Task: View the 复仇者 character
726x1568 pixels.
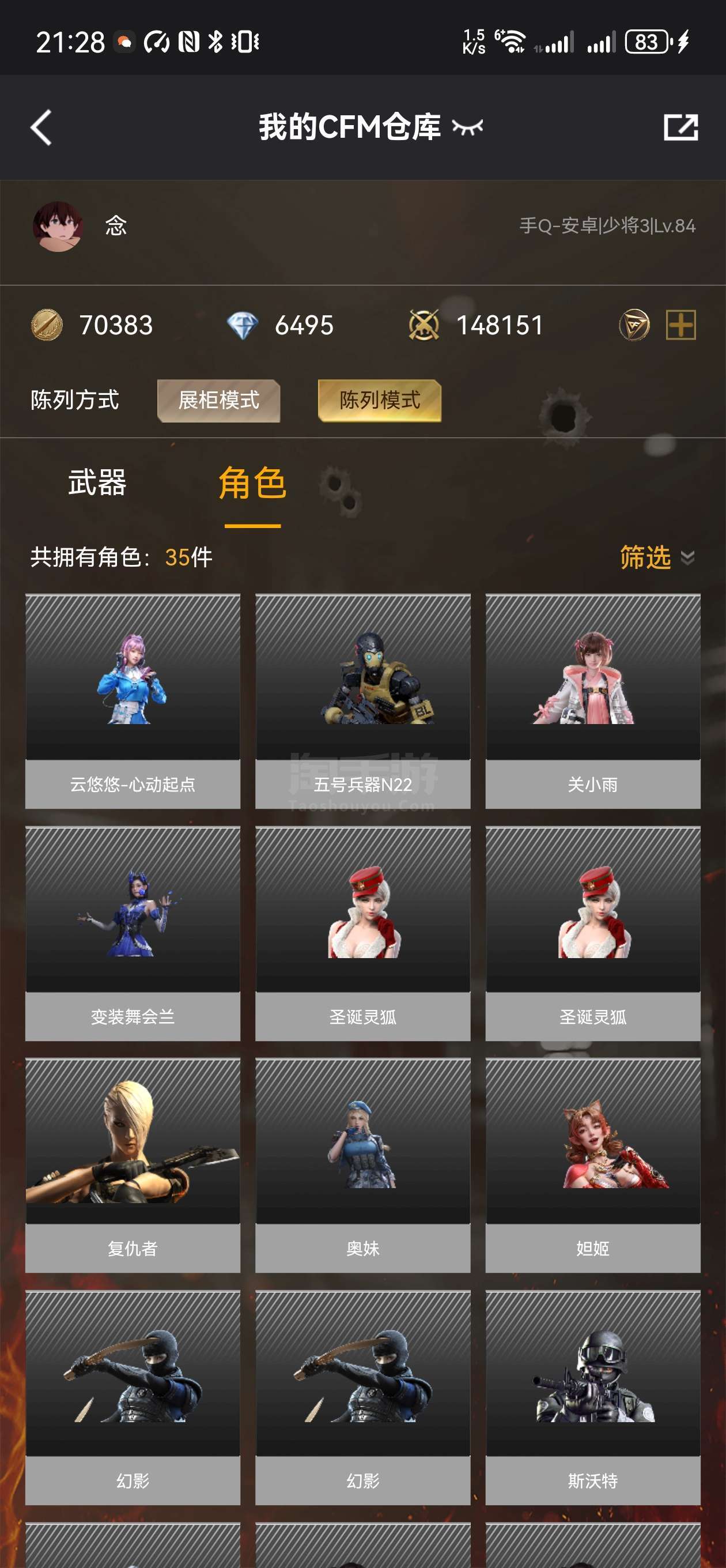Action: click(x=133, y=1166)
